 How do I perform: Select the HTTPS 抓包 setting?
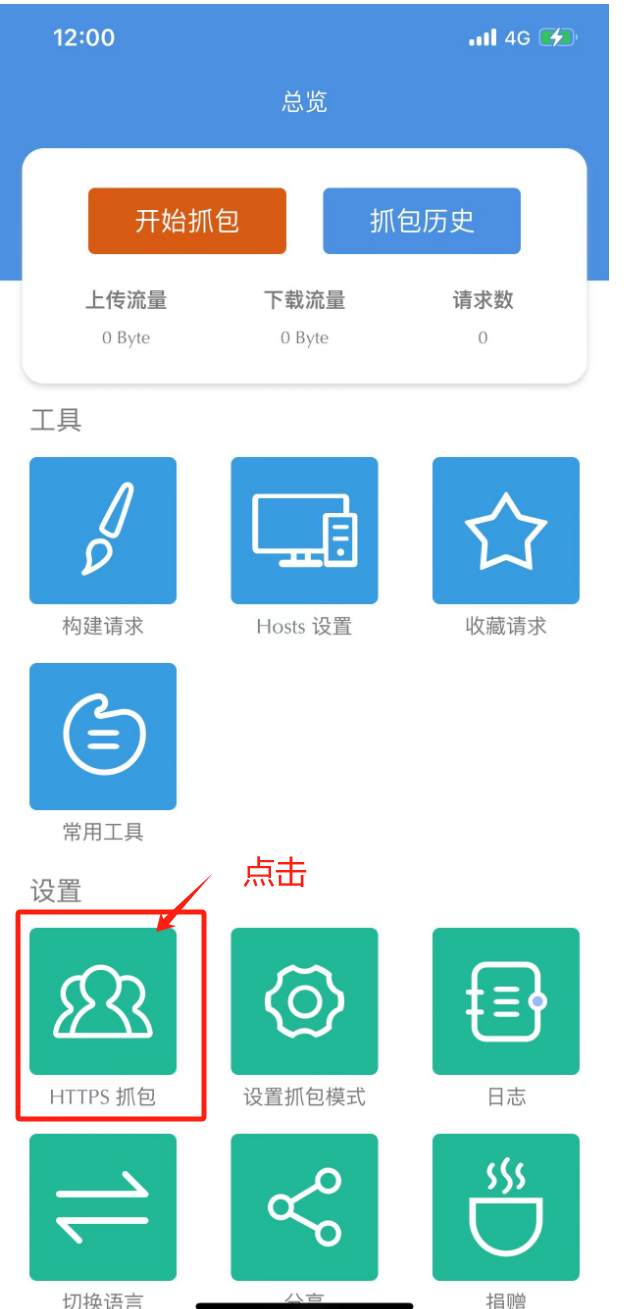[103, 1001]
